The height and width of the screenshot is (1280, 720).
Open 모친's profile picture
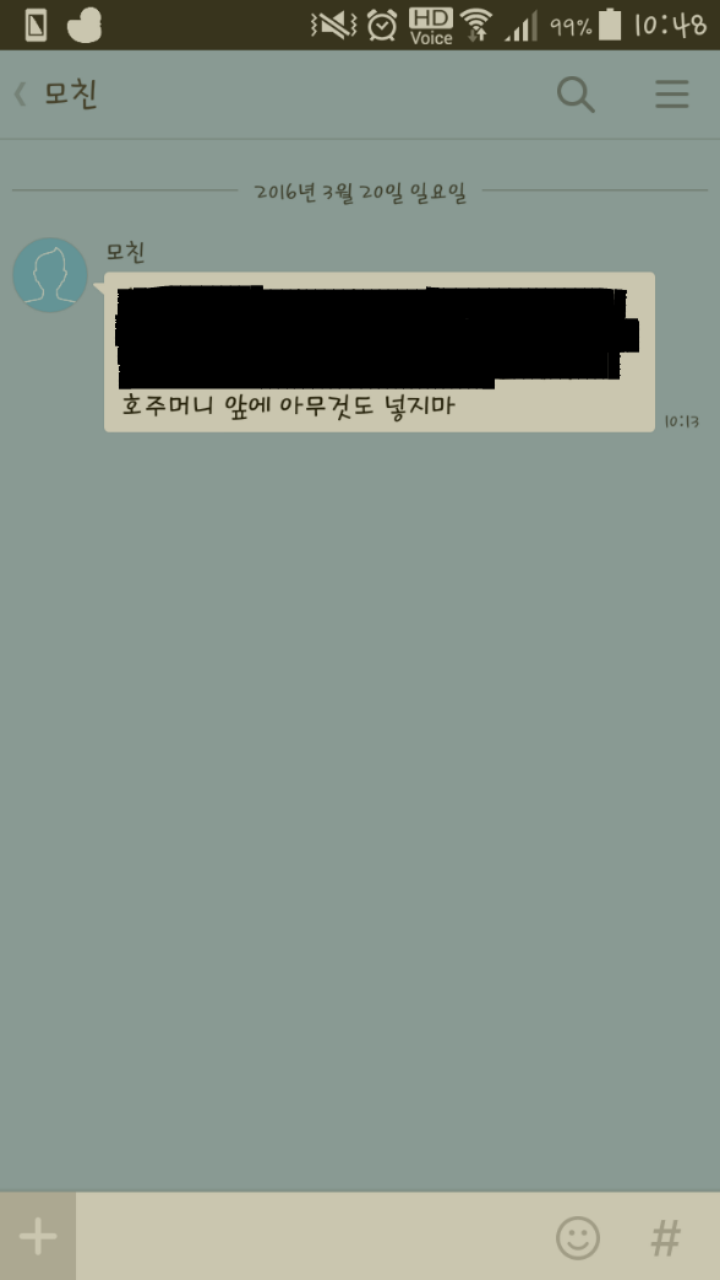pyautogui.click(x=50, y=275)
